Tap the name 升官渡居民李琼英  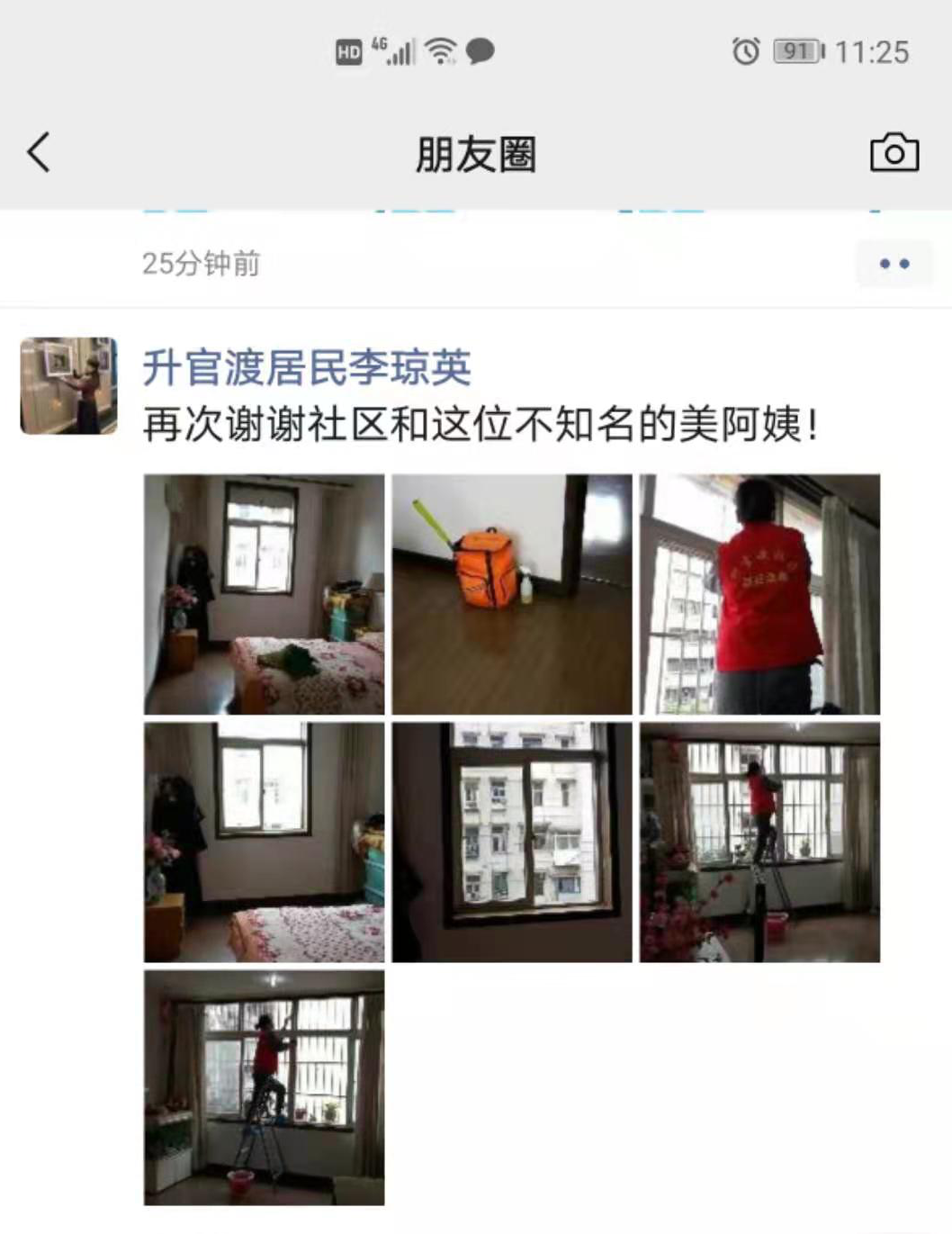pos(307,367)
